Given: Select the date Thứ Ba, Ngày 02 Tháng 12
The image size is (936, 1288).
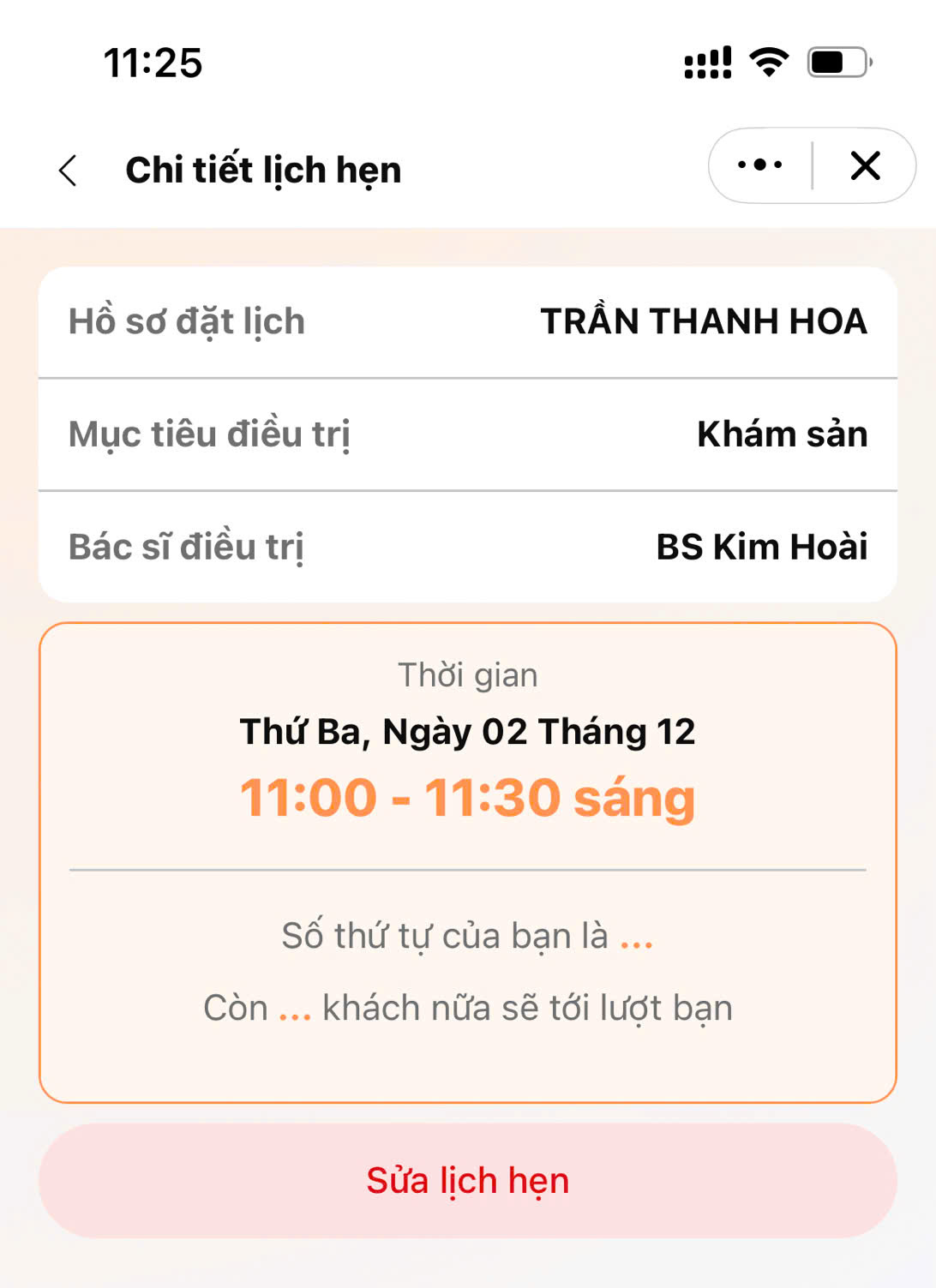Looking at the screenshot, I should [468, 731].
